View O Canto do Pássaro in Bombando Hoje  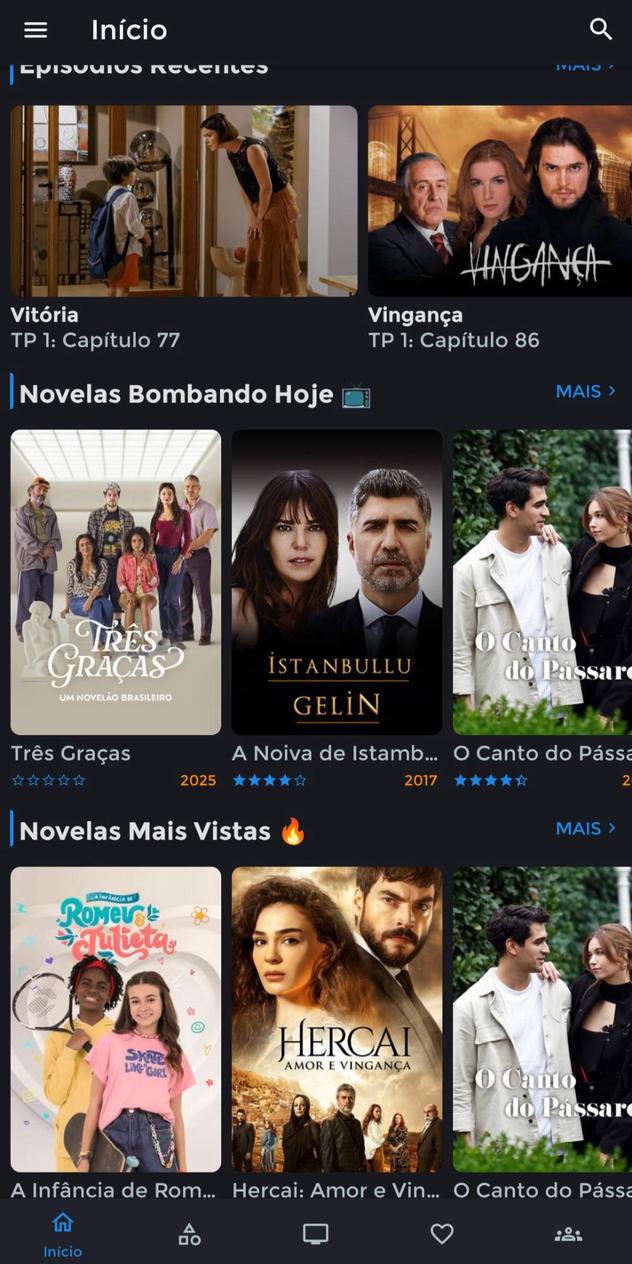coord(542,582)
